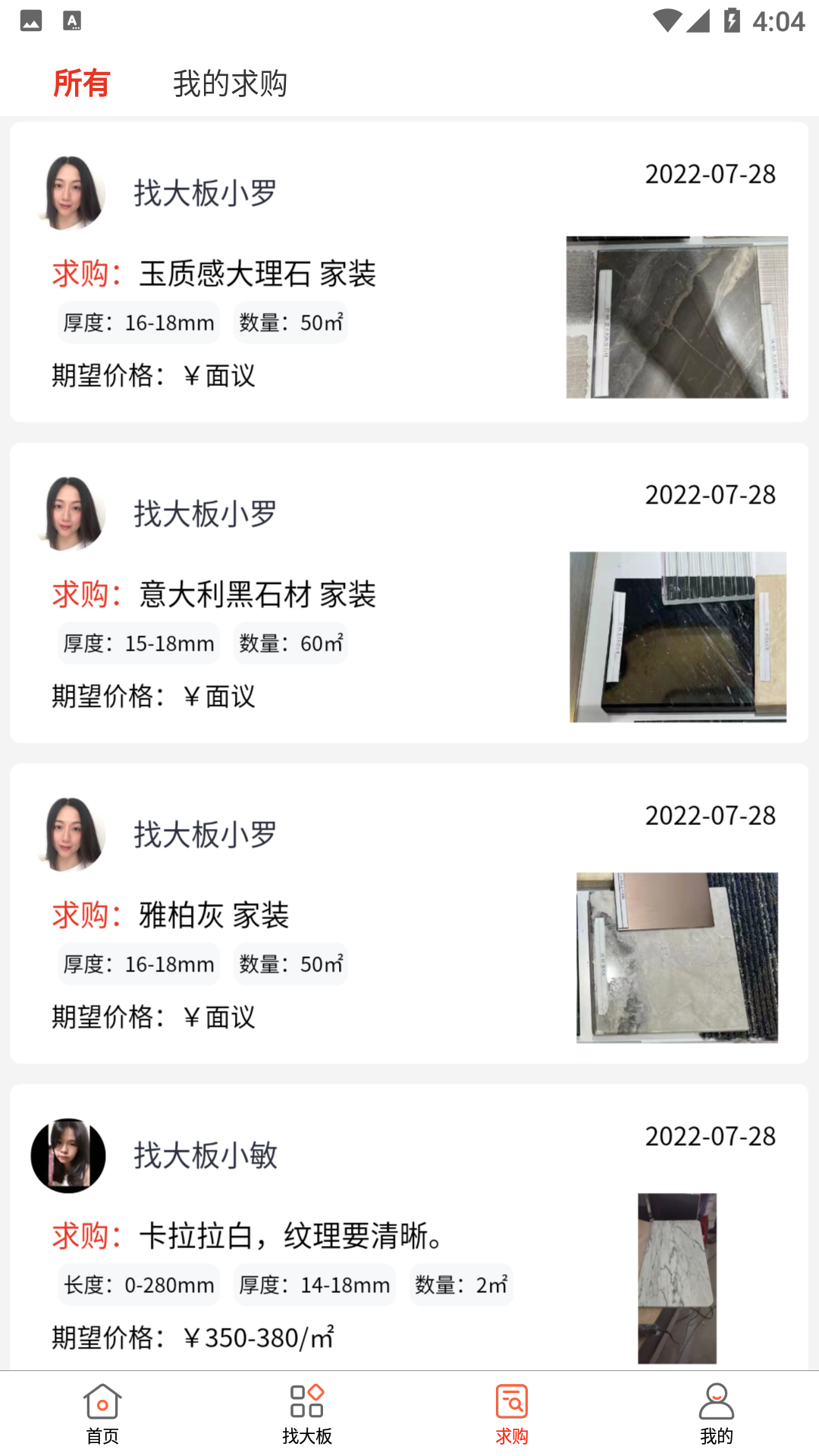Open the 我的 profile tab

[x=717, y=1414]
